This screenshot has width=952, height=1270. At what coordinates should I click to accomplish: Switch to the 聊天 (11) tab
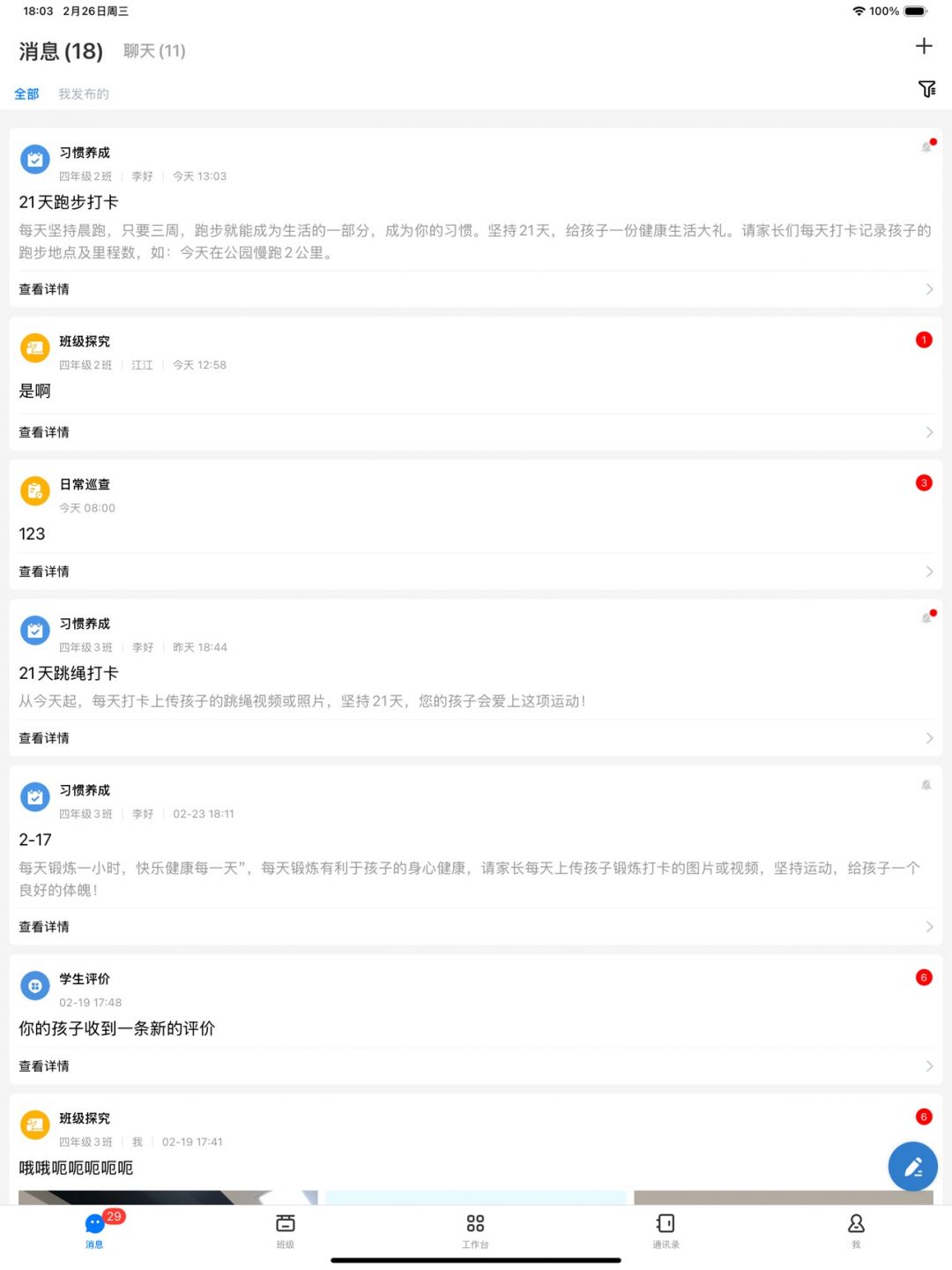tap(154, 51)
